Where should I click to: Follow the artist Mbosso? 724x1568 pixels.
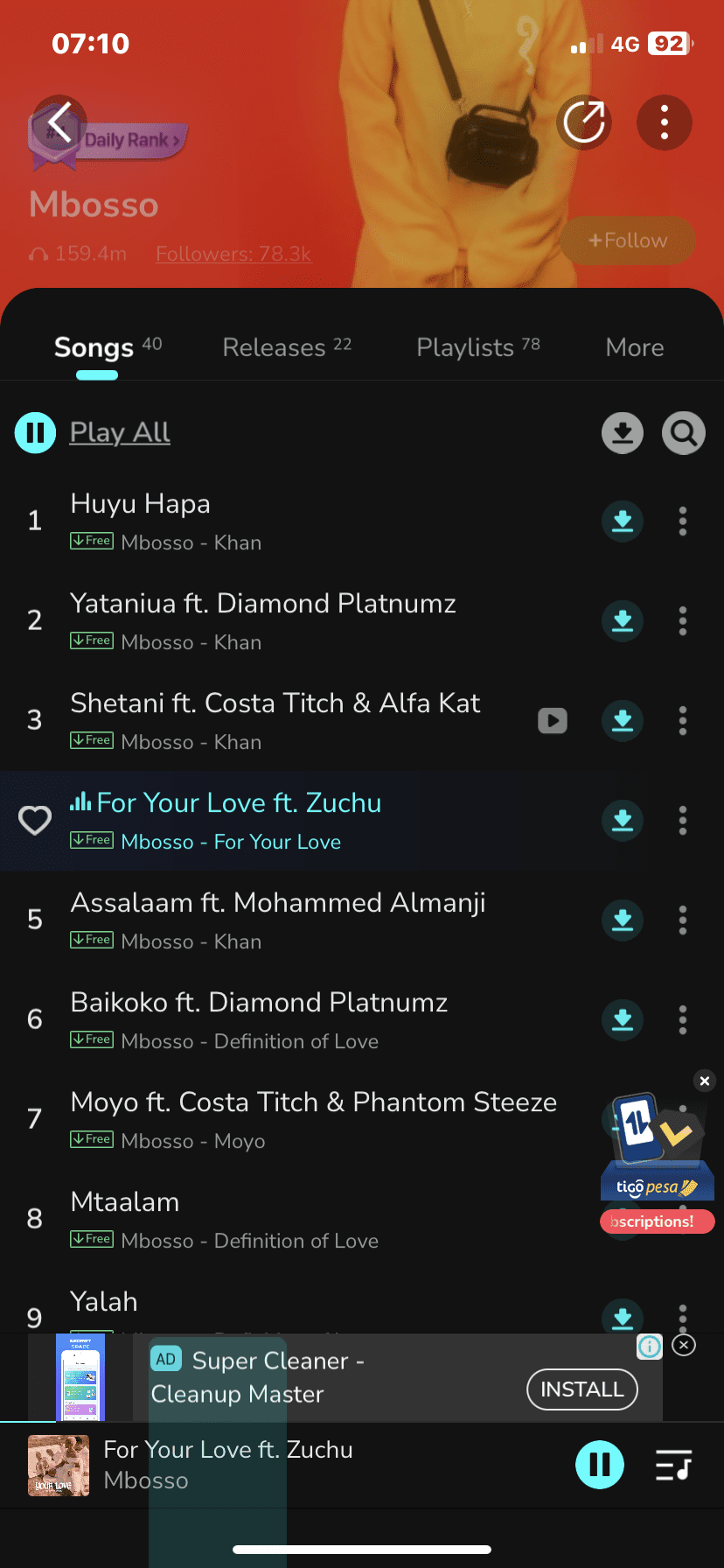click(x=628, y=241)
